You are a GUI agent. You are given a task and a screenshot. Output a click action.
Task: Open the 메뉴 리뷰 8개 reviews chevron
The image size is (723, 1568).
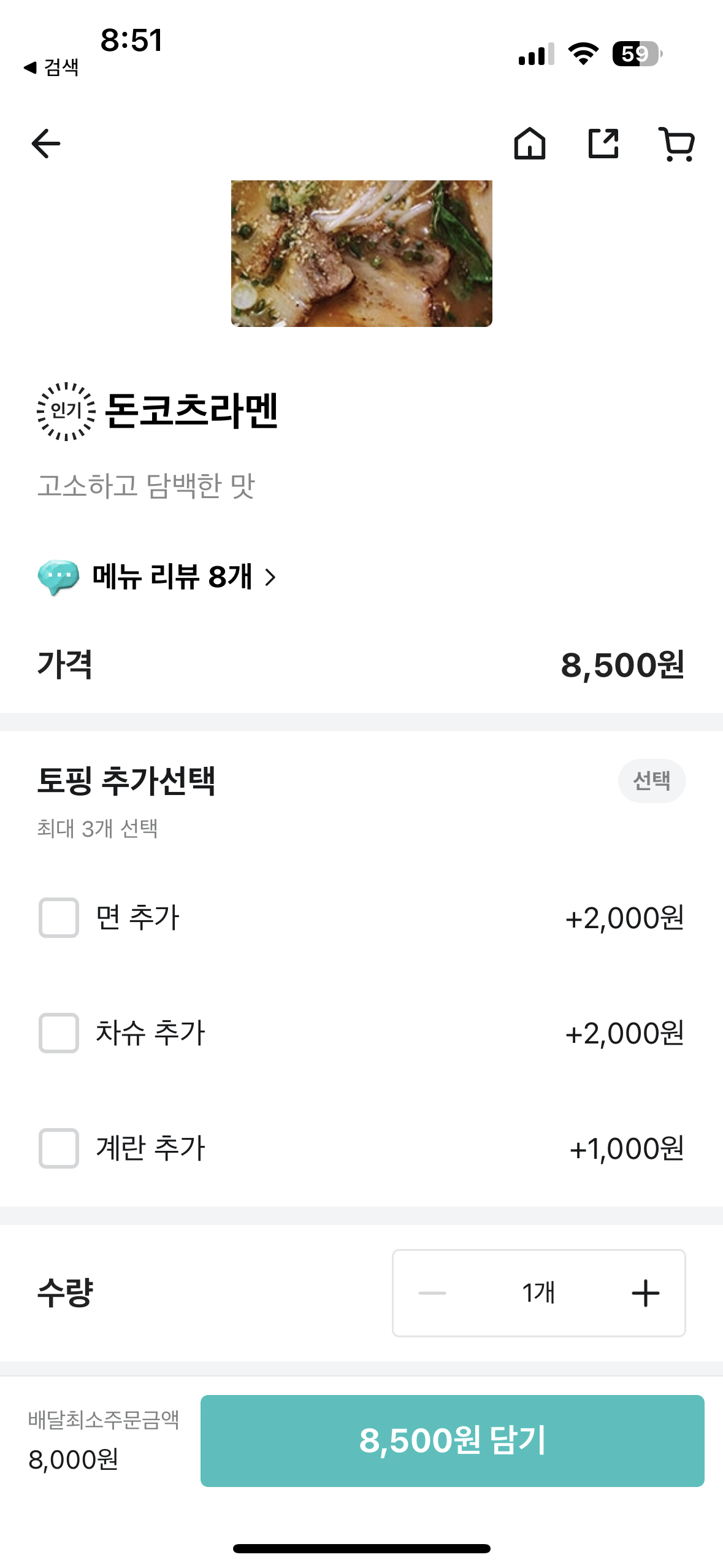270,577
